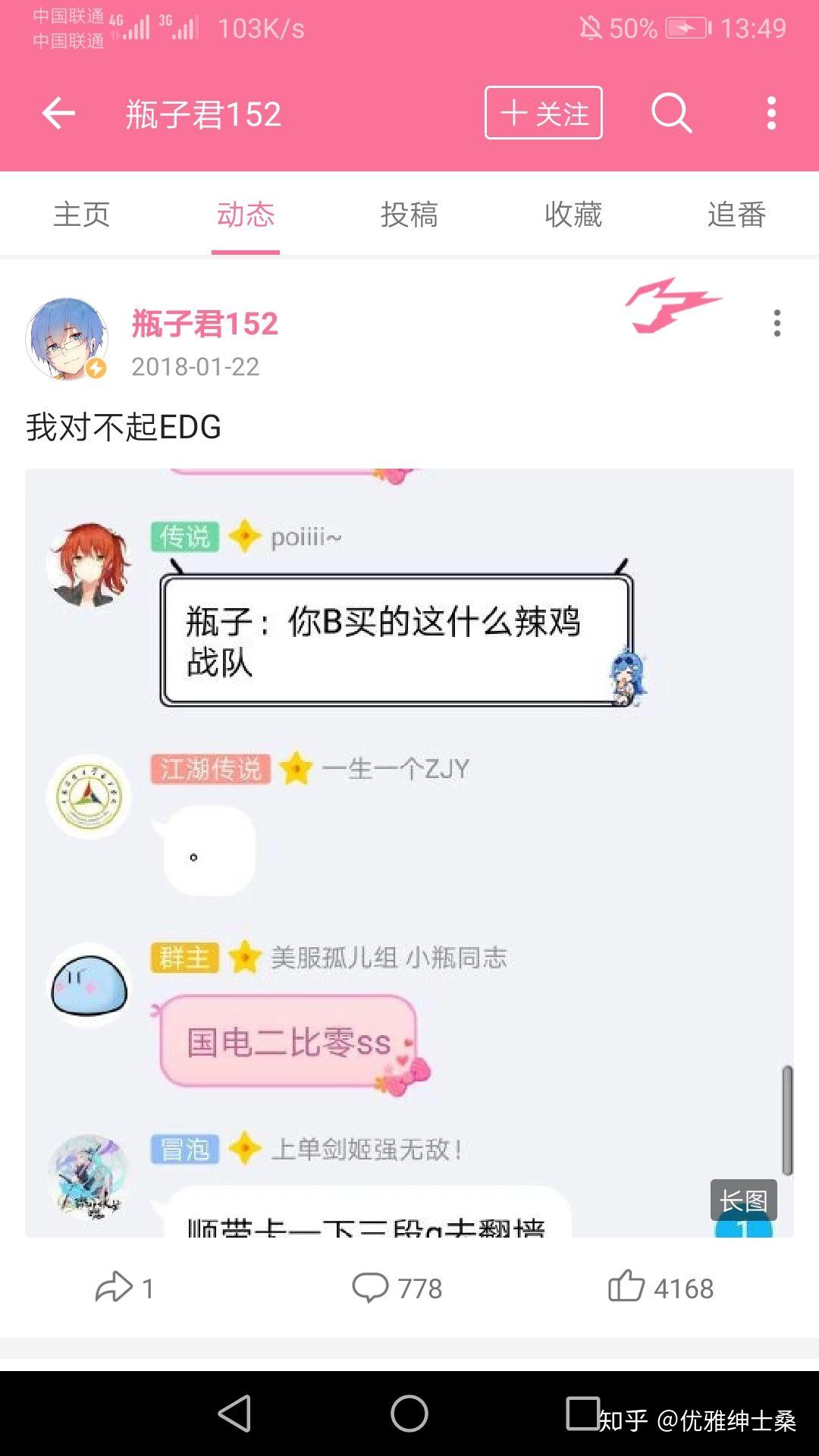This screenshot has height=1456, width=819.
Task: Go to the home screen
Action: click(x=409, y=1414)
